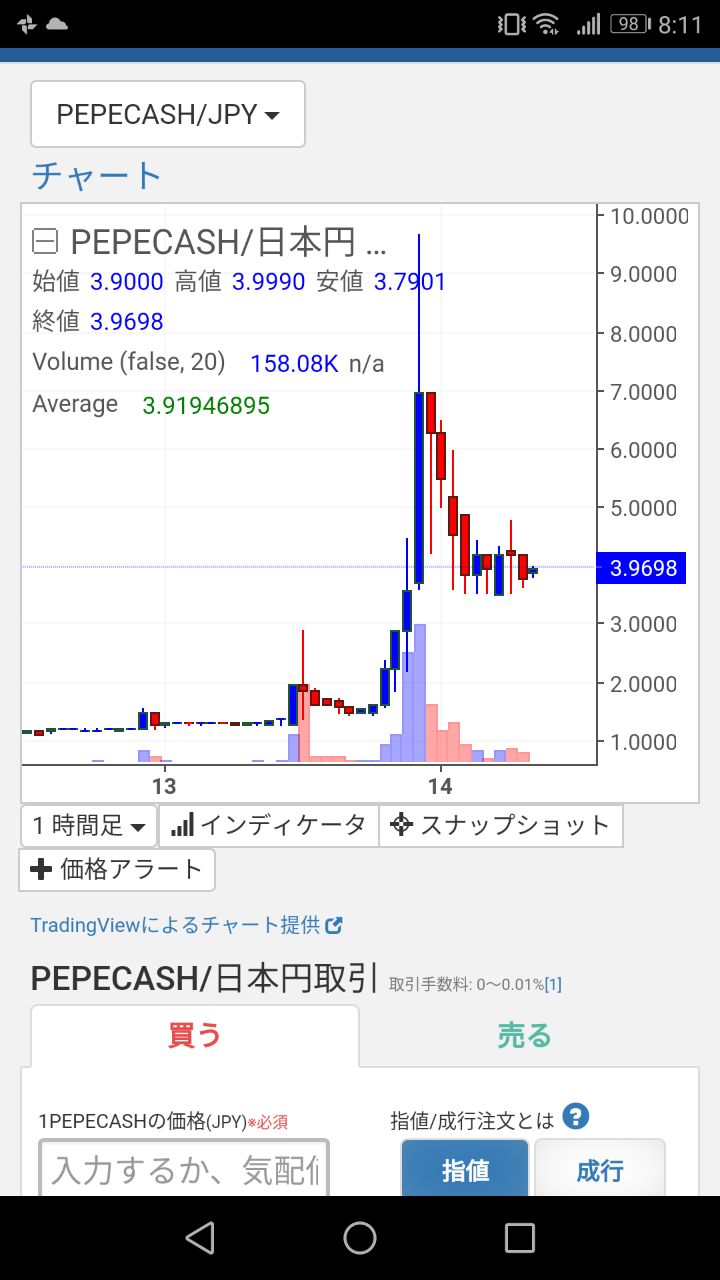720x1280 pixels.
Task: Open the チャート link
Action: [96, 175]
